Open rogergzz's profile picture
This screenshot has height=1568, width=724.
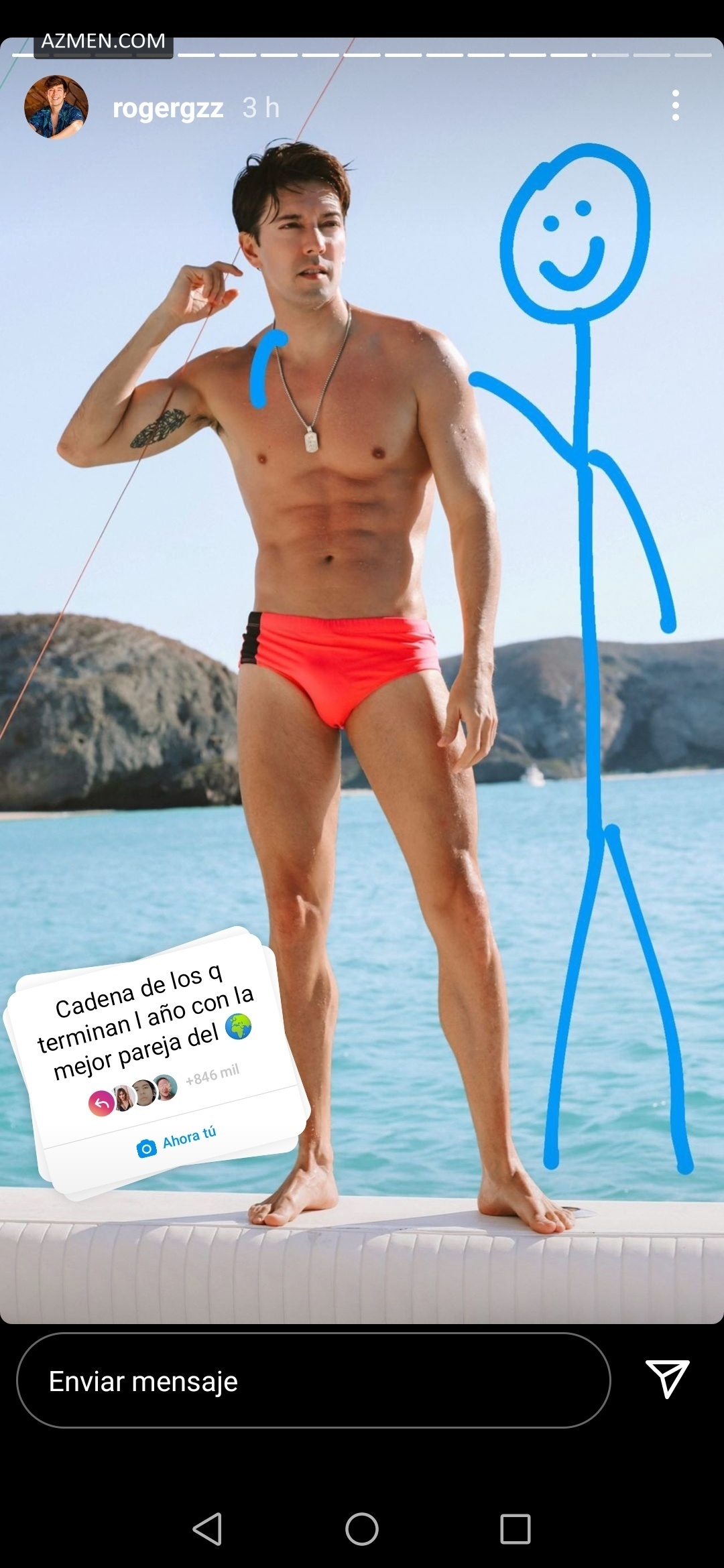pos(56,107)
